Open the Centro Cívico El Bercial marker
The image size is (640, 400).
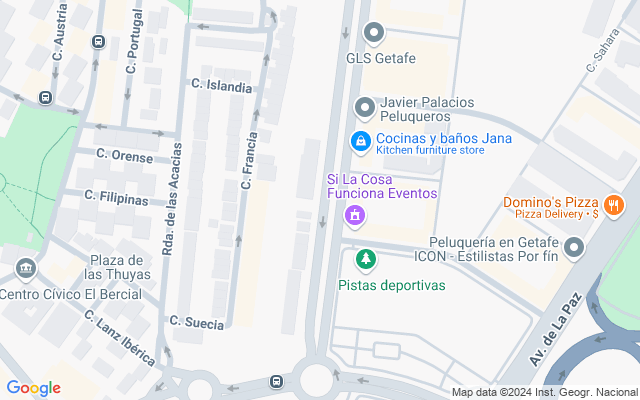tap(25, 269)
